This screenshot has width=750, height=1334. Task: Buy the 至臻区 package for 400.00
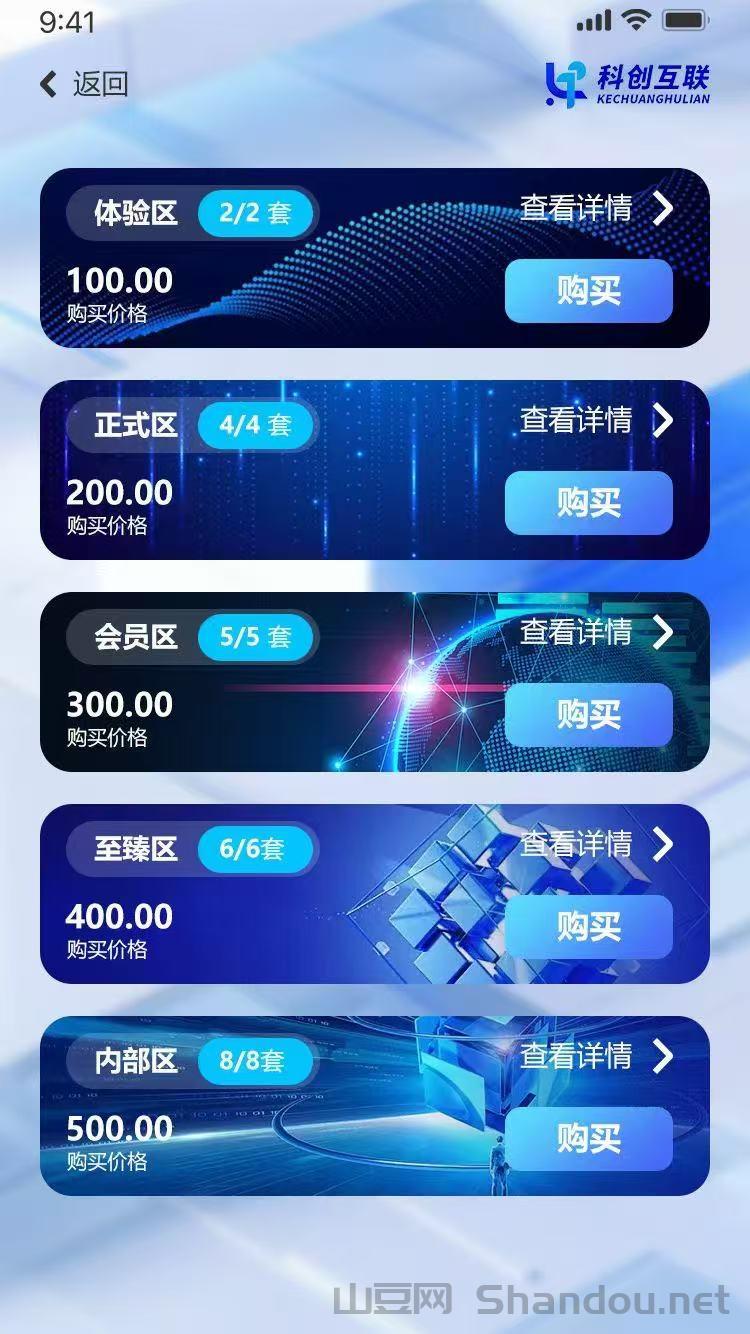pyautogui.click(x=588, y=927)
